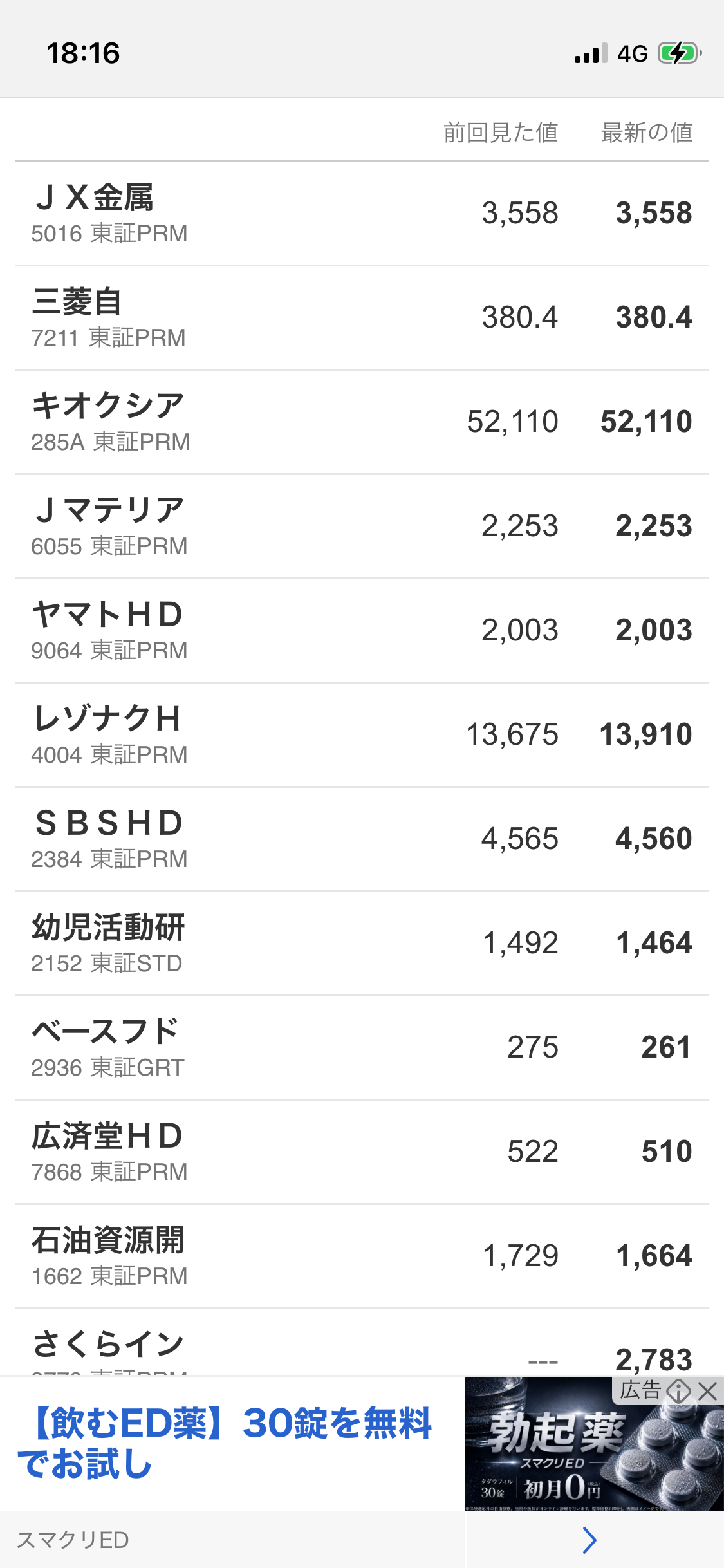This screenshot has height=1568, width=724.
Task: Open the JX金属 5016 stock row
Action: [362, 214]
